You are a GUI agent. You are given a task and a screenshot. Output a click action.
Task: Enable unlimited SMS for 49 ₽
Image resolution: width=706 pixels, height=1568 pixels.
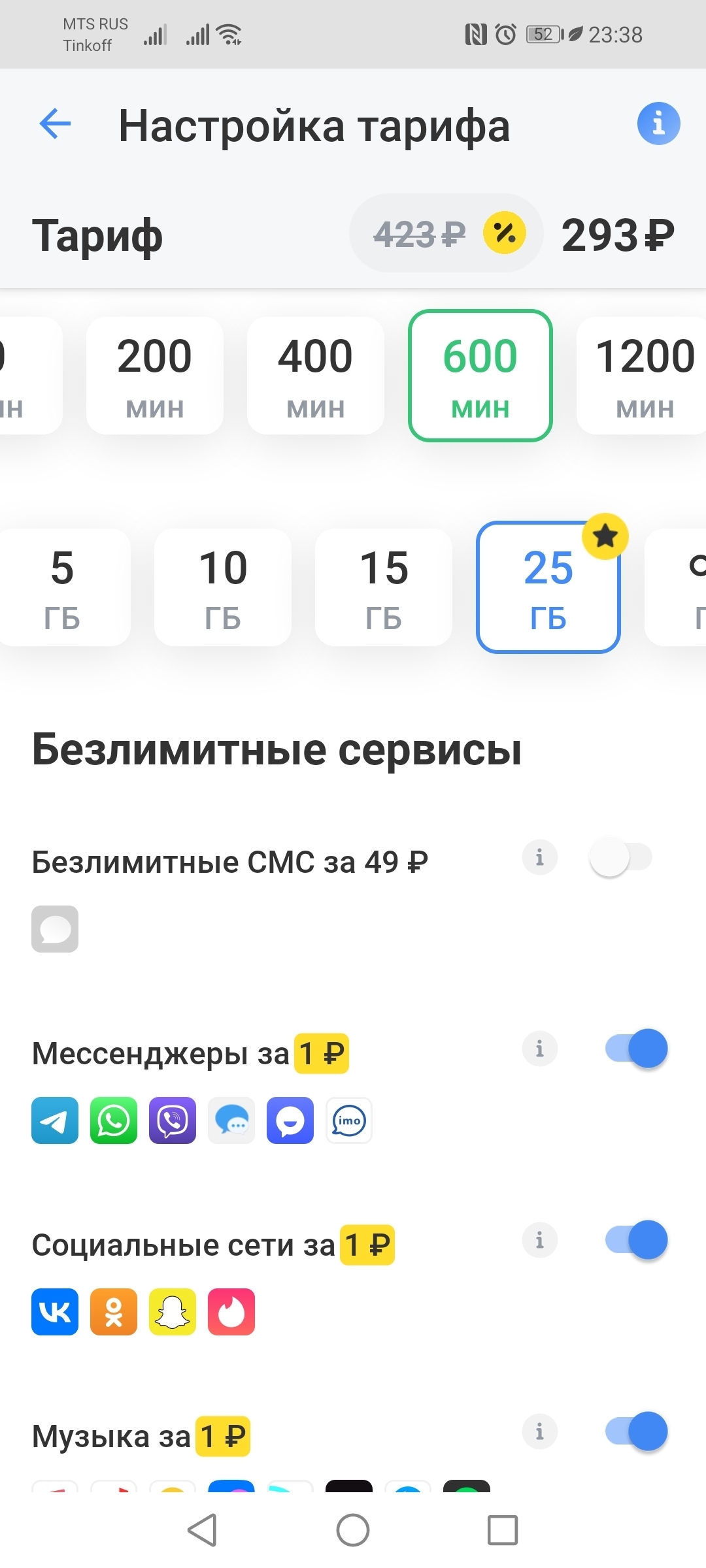point(620,858)
